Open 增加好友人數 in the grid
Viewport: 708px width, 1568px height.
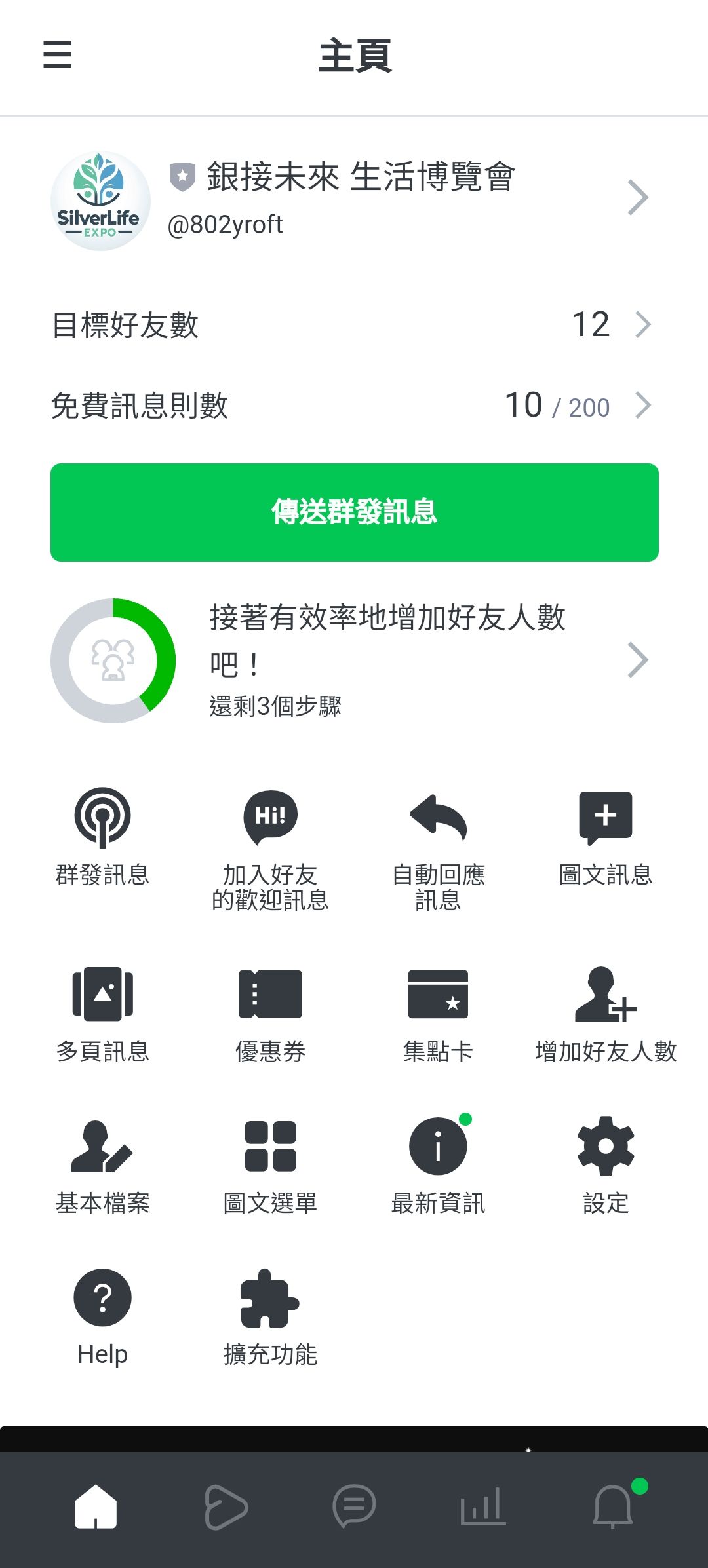click(x=605, y=1013)
